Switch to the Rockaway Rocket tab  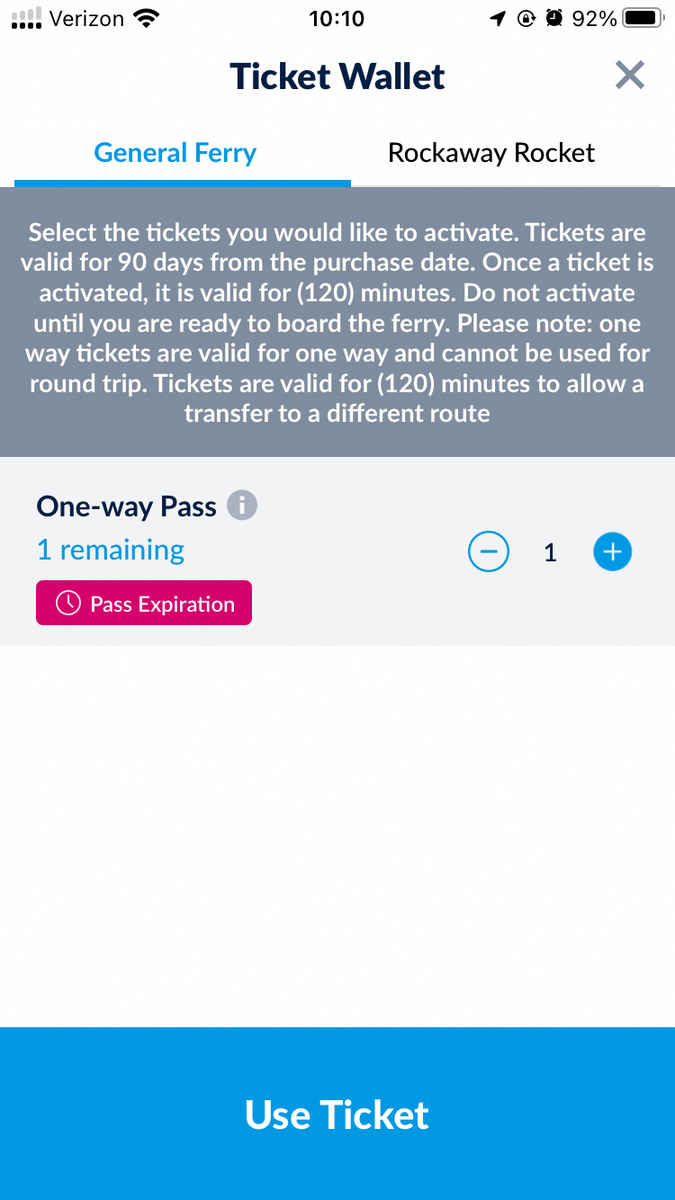coord(491,153)
